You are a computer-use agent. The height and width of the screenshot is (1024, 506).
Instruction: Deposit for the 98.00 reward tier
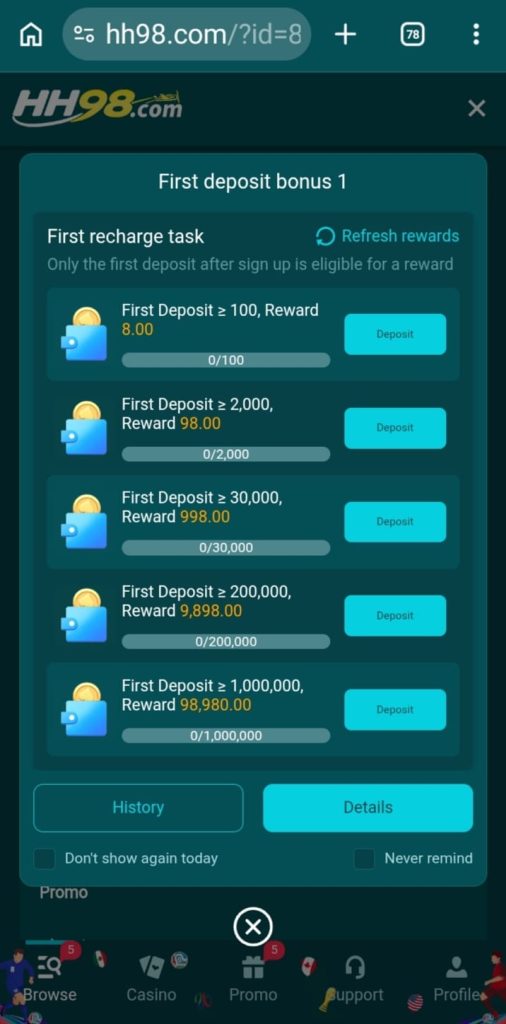pos(395,428)
